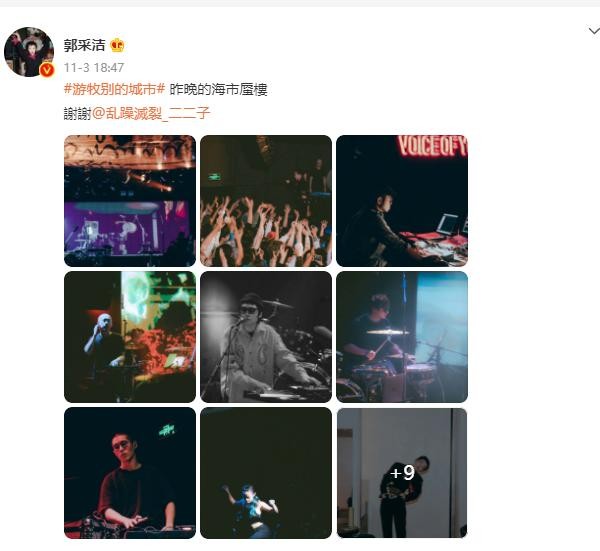The height and width of the screenshot is (551, 600).
Task: Open the dark photo of dancer in blue light
Action: 265,472
